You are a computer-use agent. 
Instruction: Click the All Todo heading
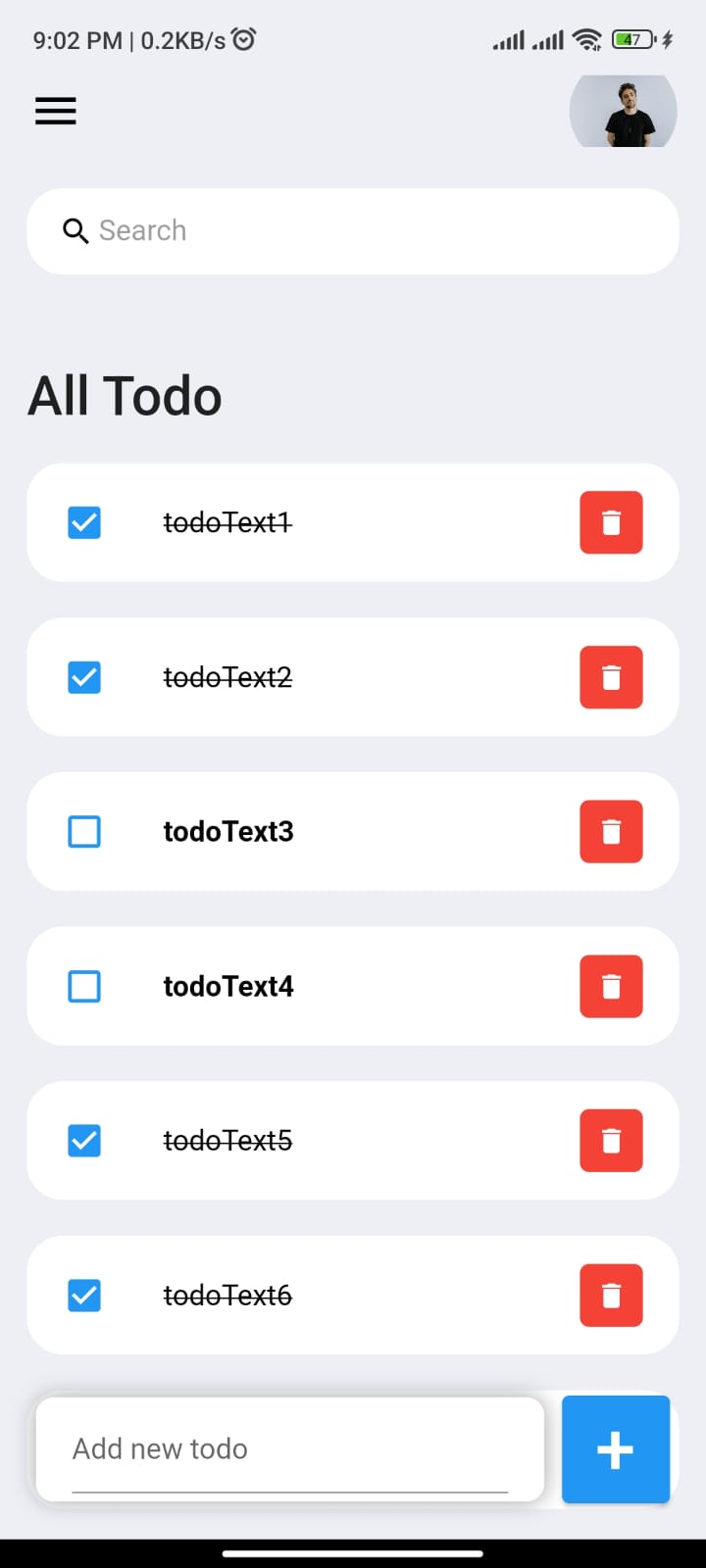click(125, 395)
